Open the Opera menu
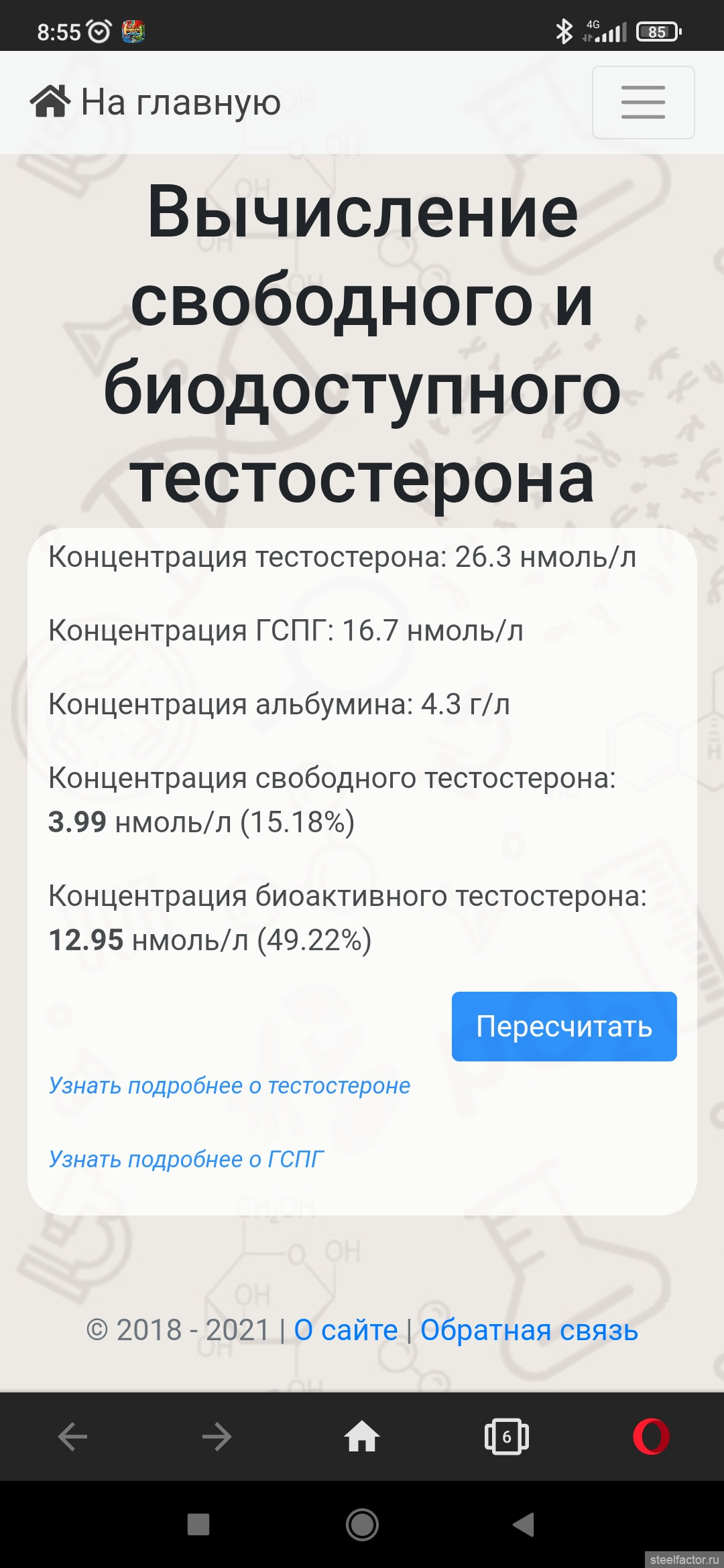The width and height of the screenshot is (724, 1568). [651, 1436]
